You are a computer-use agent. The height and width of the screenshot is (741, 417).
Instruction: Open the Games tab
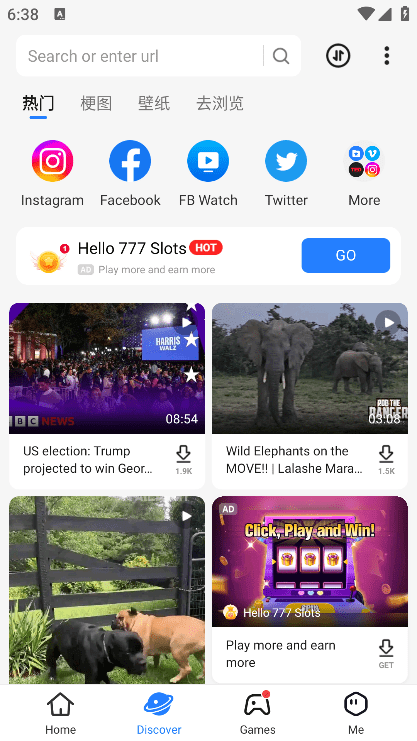(258, 714)
